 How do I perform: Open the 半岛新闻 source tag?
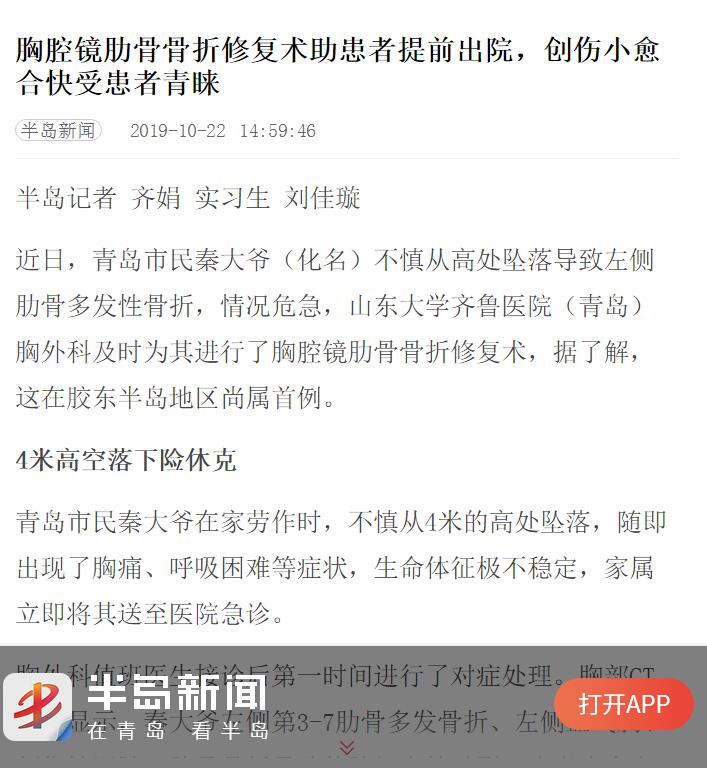coord(58,131)
